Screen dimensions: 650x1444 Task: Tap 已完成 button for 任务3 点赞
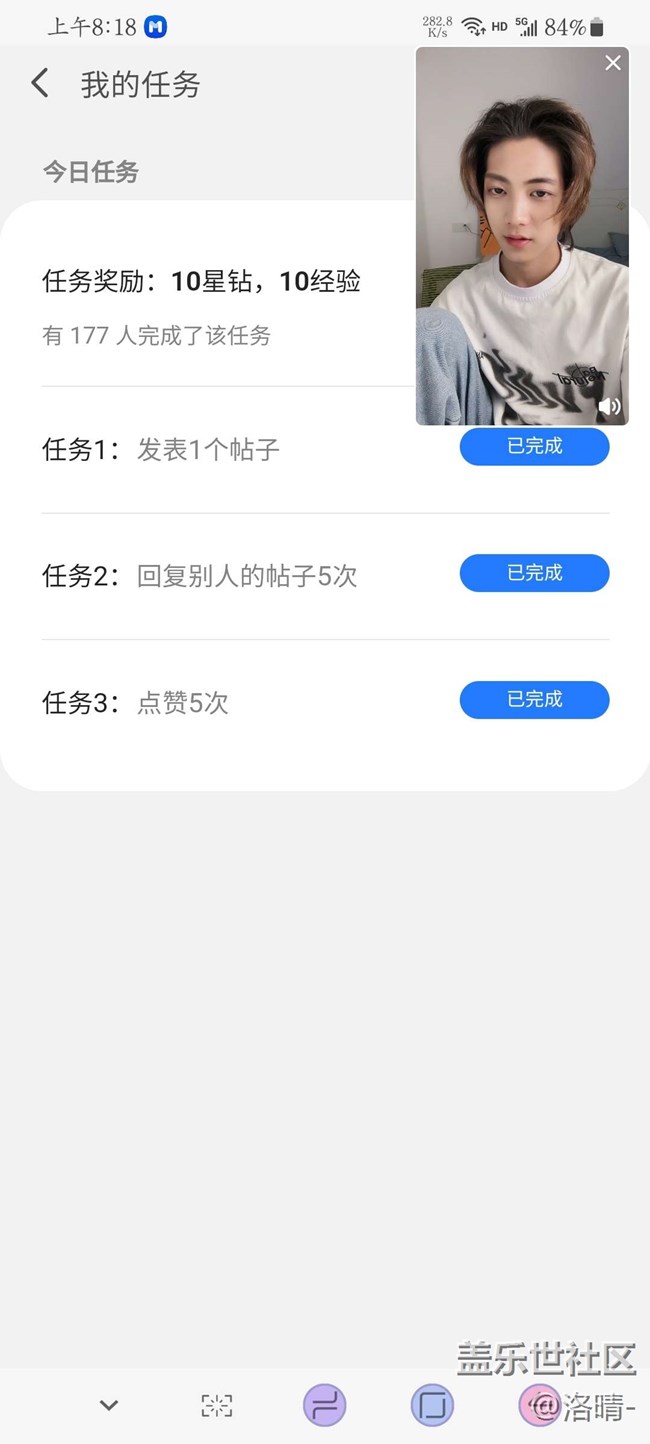(534, 700)
